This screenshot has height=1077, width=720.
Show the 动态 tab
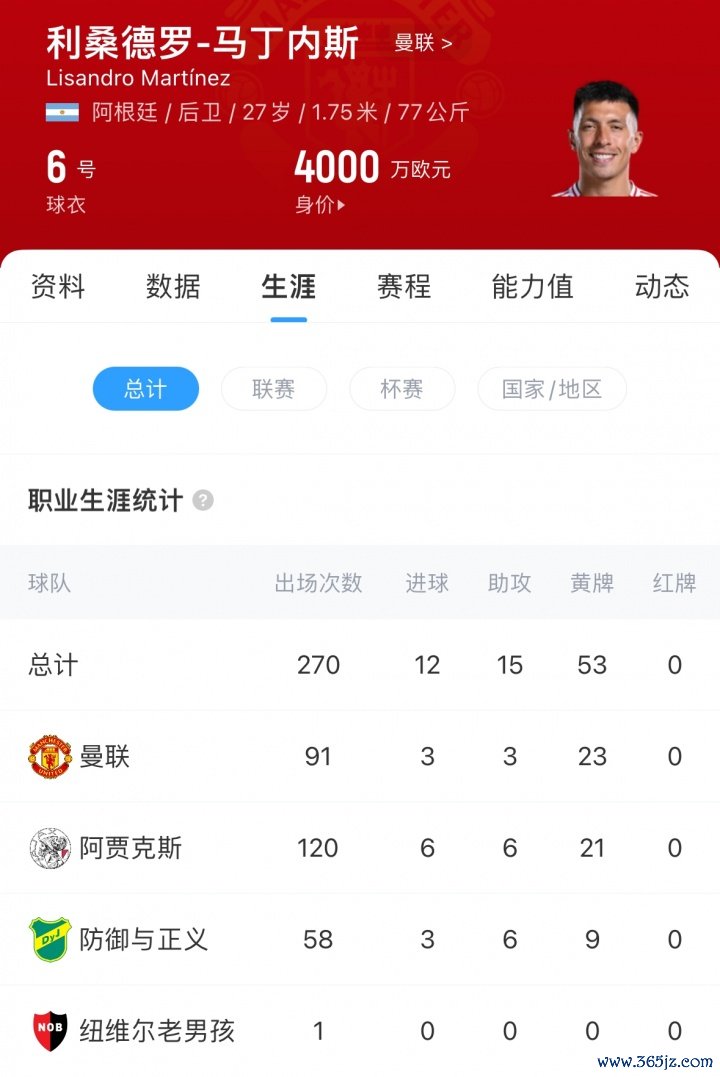pyautogui.click(x=661, y=287)
